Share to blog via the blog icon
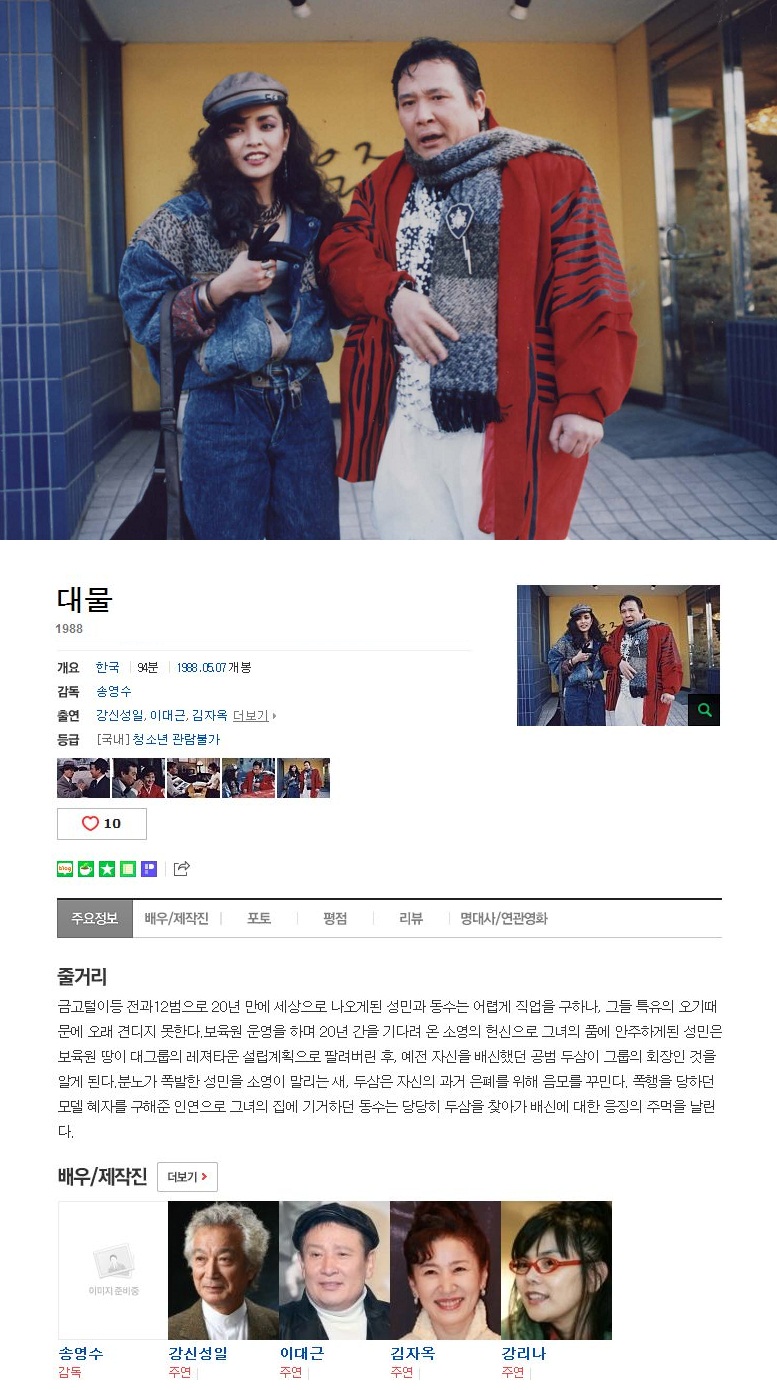The height and width of the screenshot is (1390, 777). 65,869
